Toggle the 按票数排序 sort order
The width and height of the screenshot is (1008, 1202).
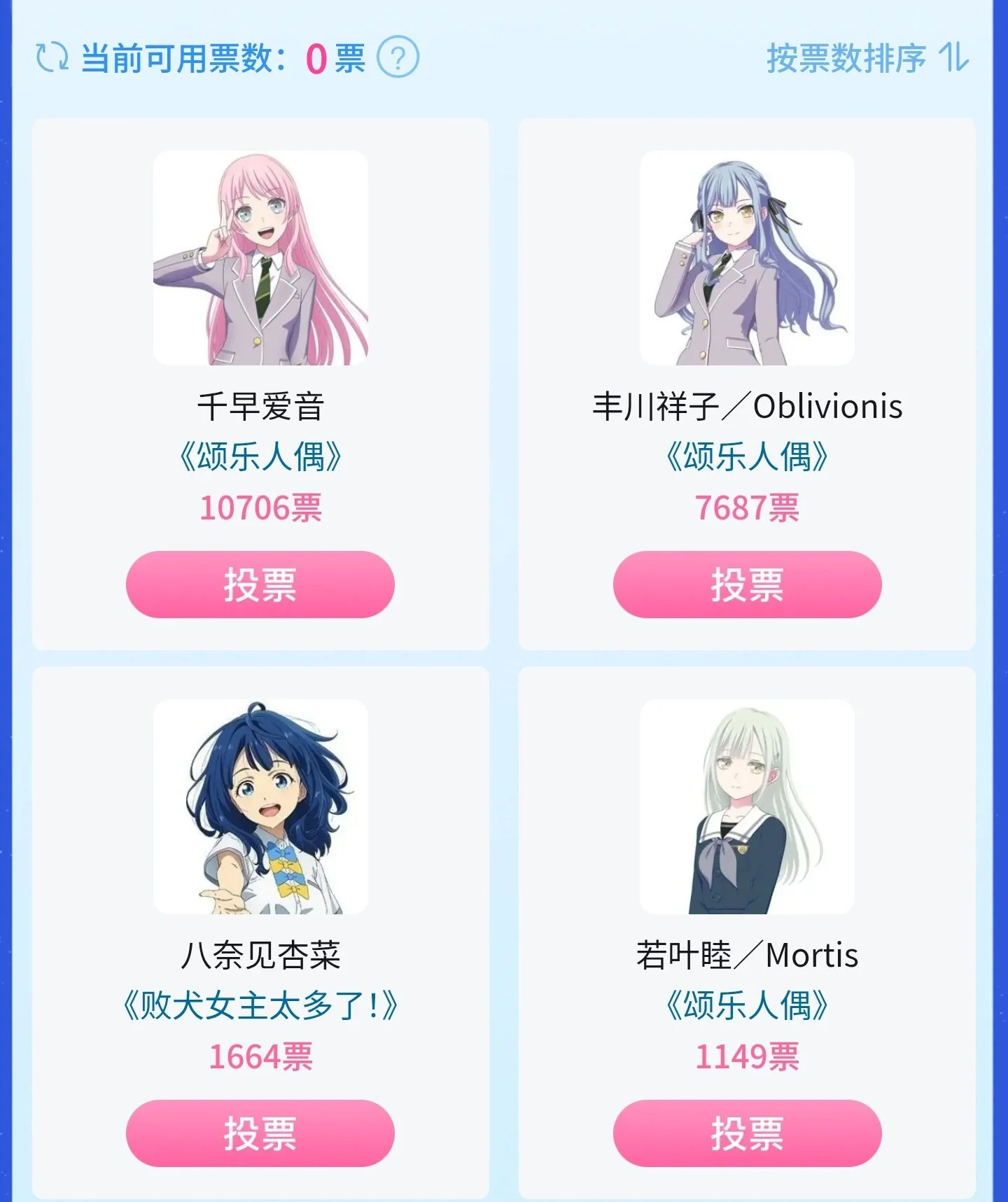[868, 57]
